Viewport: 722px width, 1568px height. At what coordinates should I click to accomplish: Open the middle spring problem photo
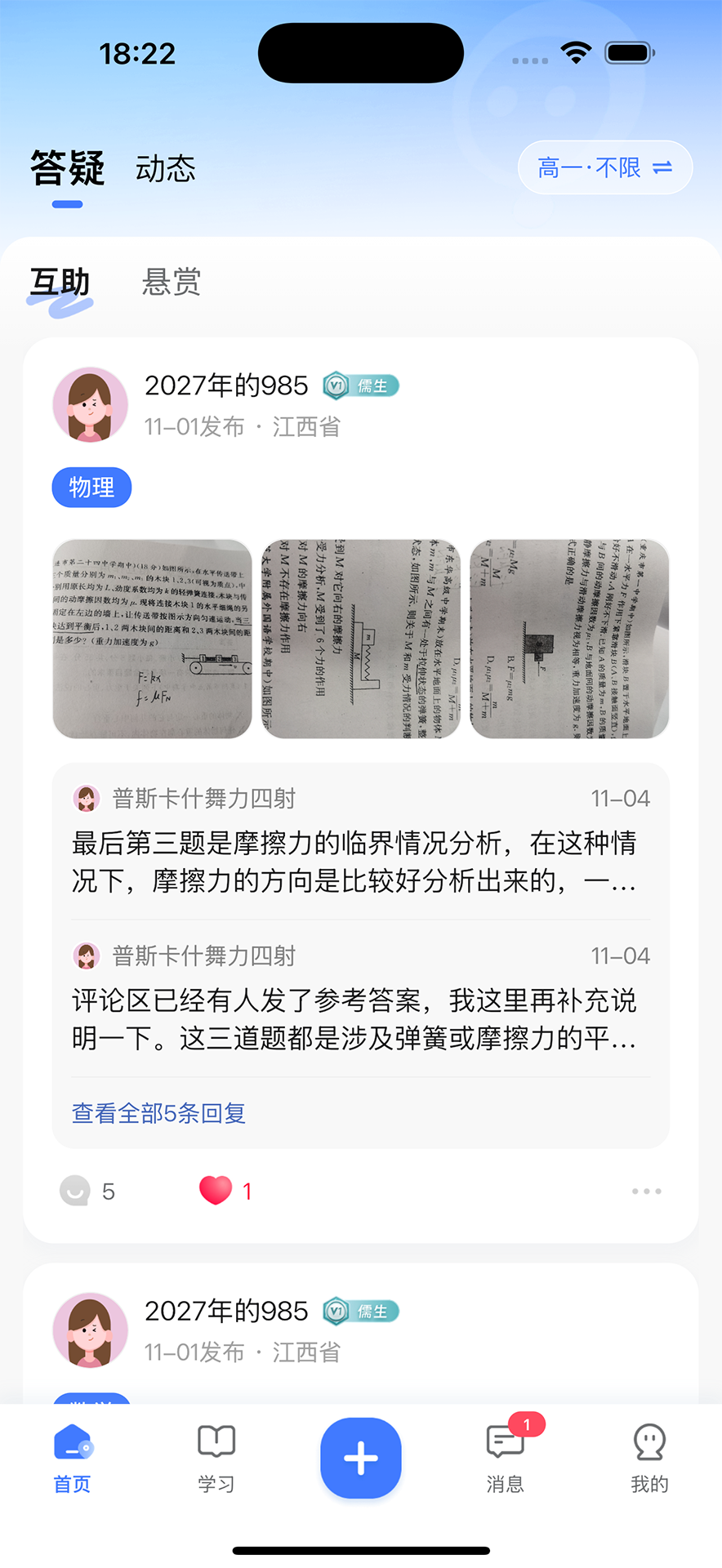[360, 639]
